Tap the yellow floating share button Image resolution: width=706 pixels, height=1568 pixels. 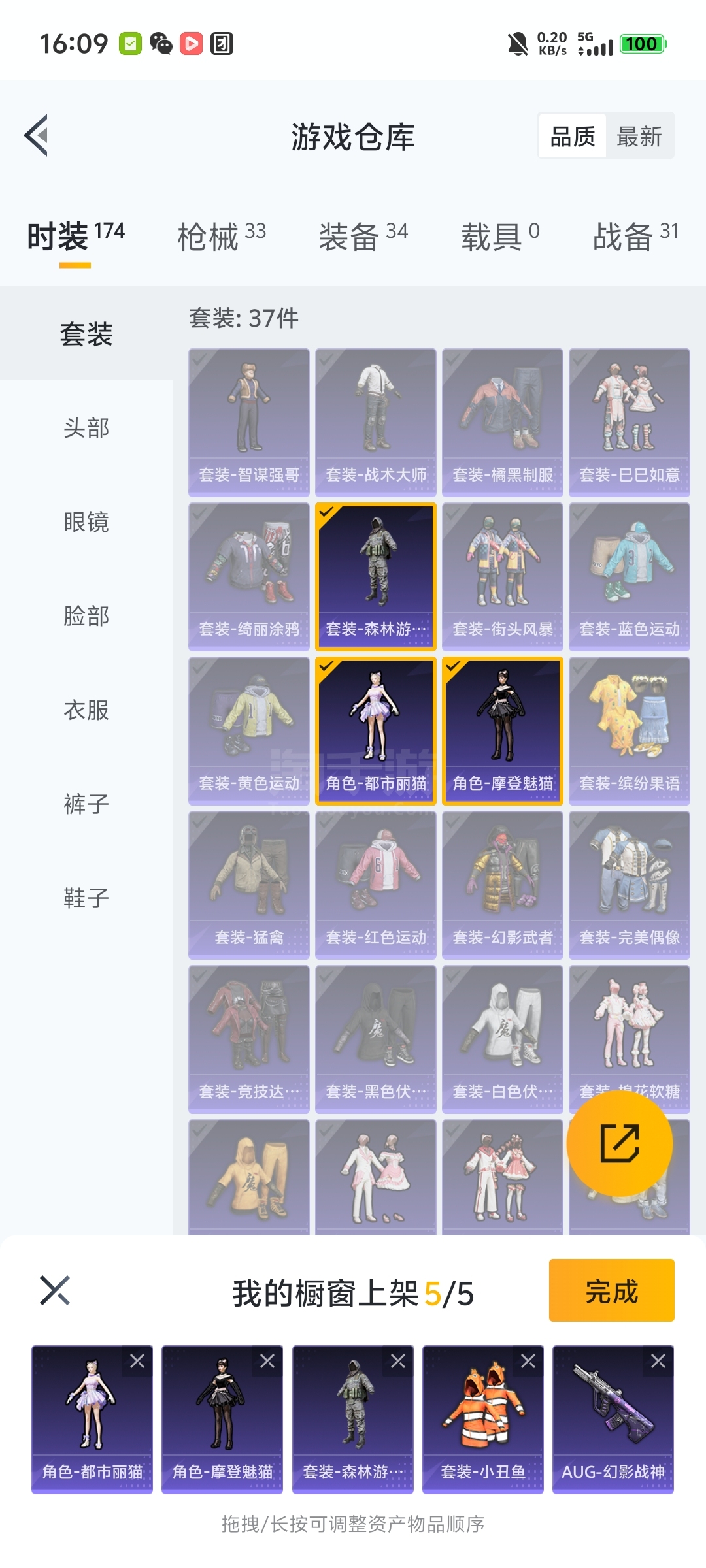pos(620,1143)
